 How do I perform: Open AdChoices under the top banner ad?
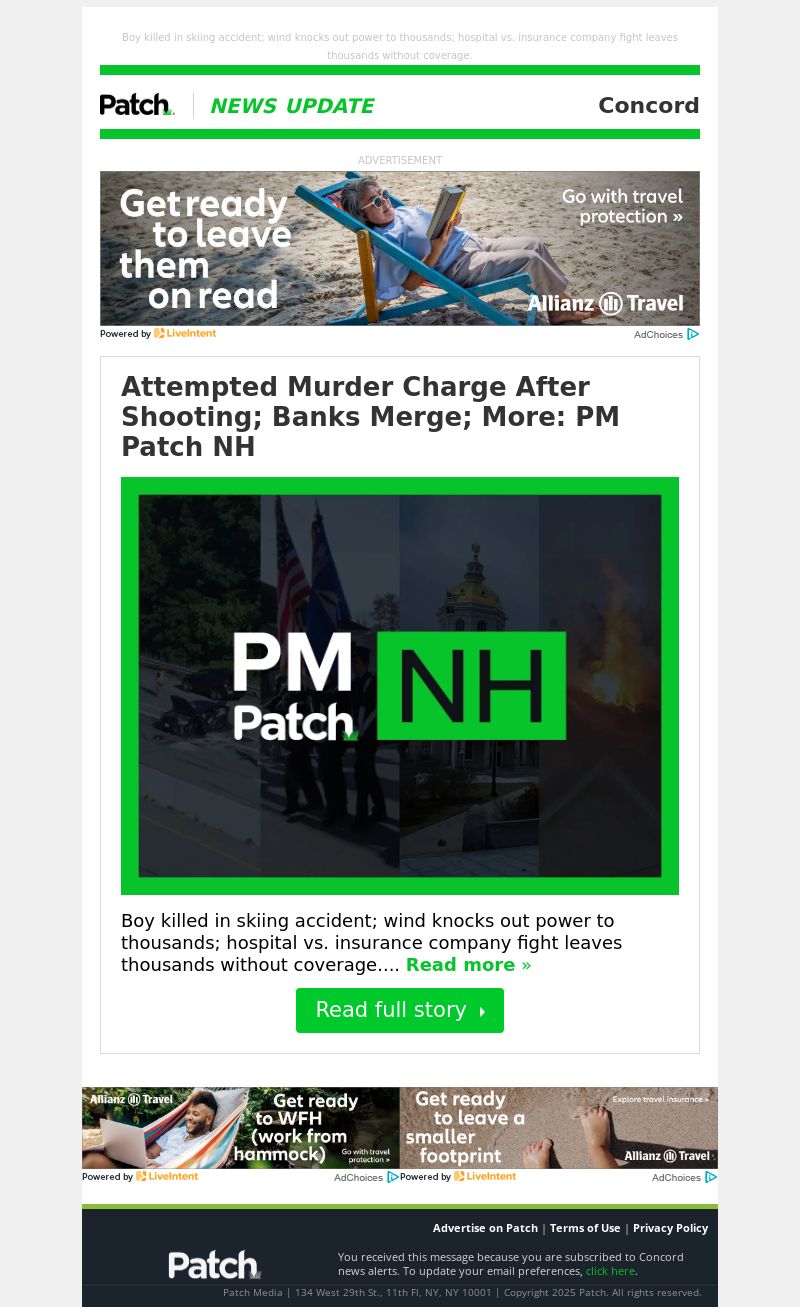click(x=665, y=335)
